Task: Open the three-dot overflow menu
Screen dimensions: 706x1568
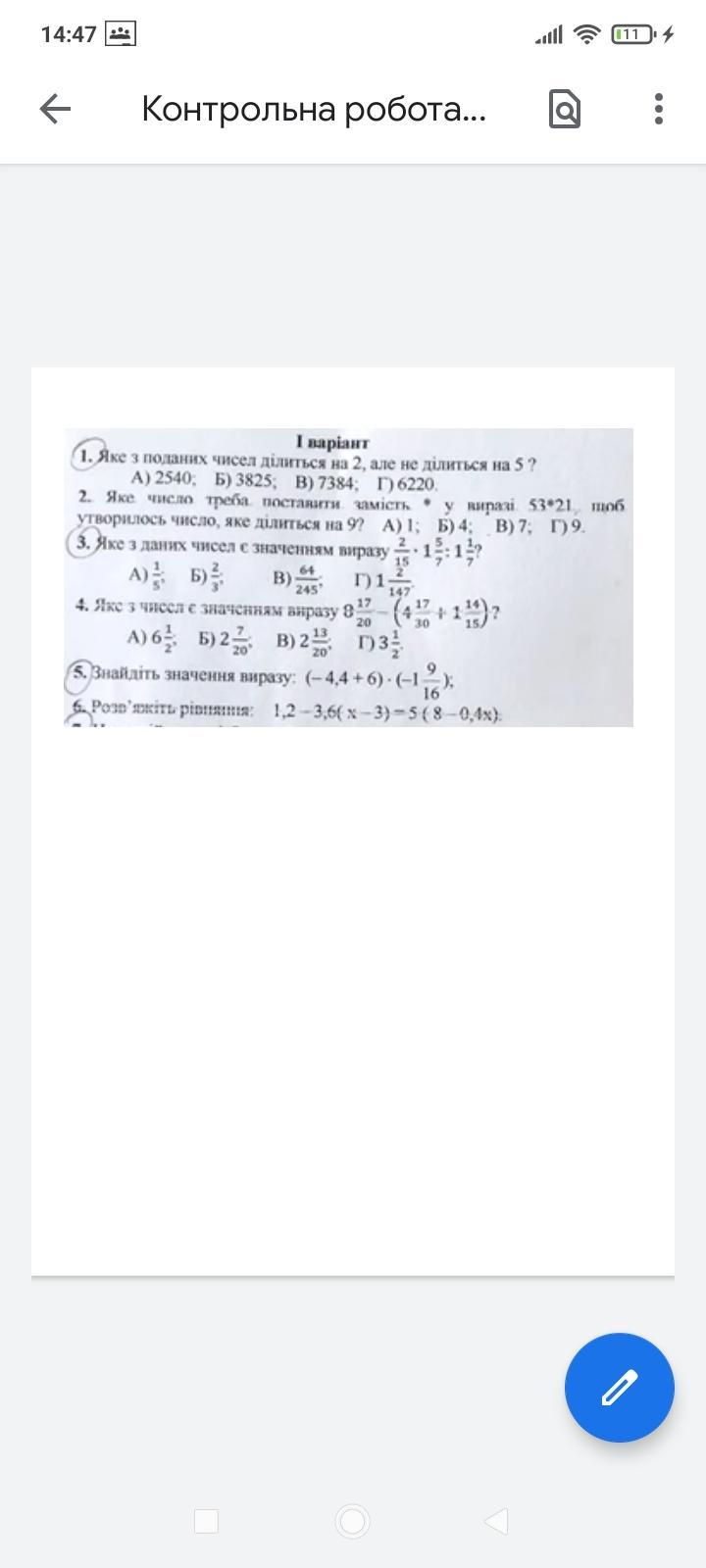Action: pyautogui.click(x=659, y=109)
